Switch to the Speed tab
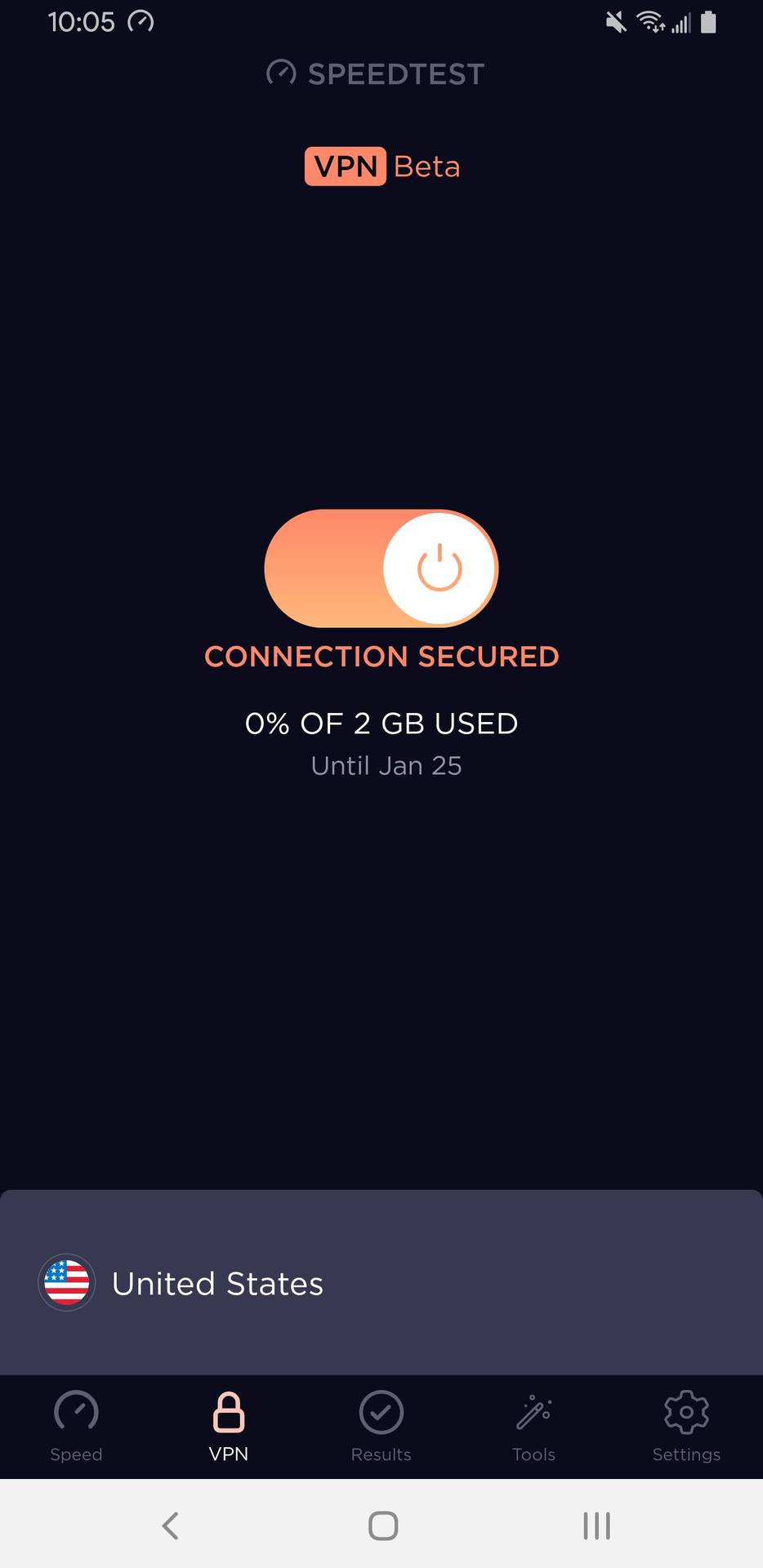The width and height of the screenshot is (763, 1568). tap(76, 1427)
